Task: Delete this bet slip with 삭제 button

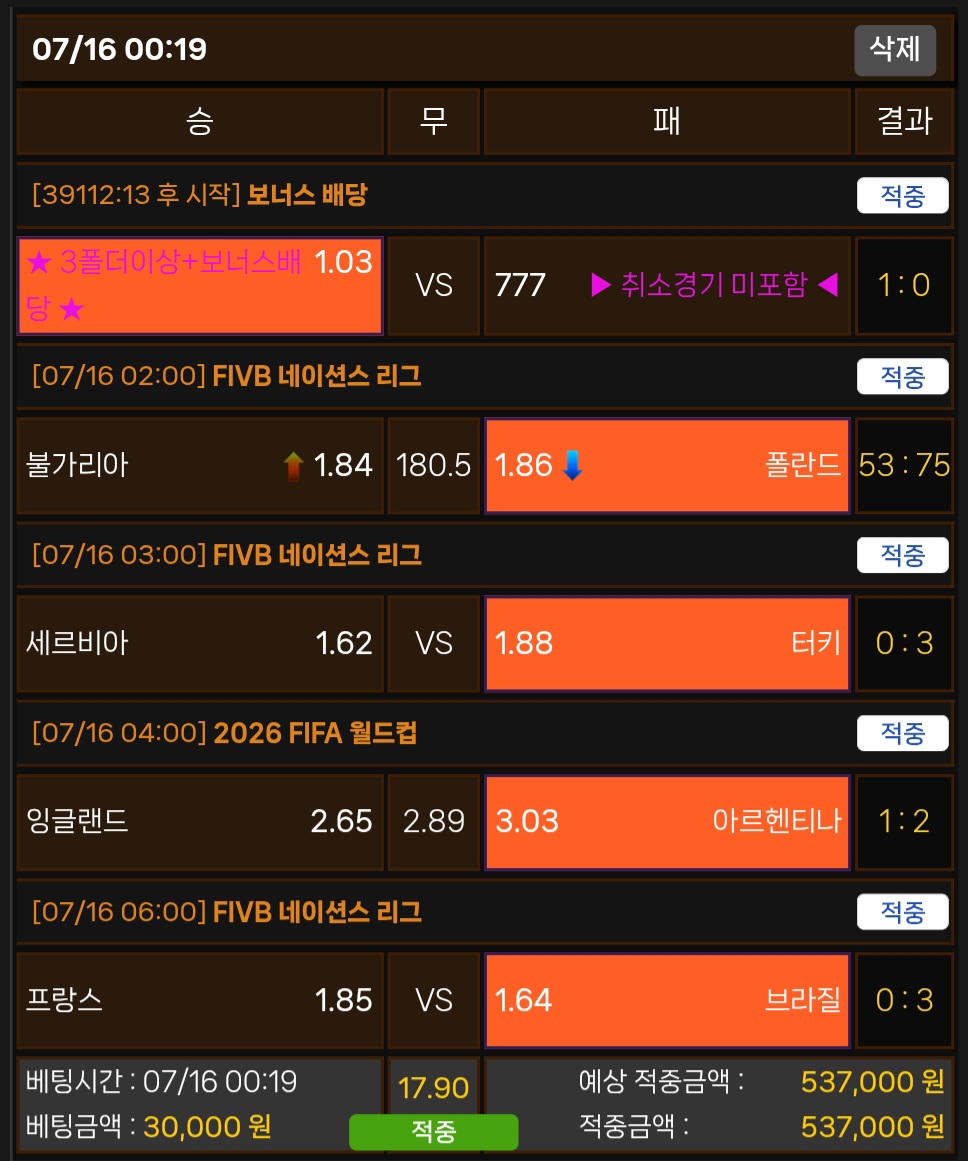Action: point(895,50)
